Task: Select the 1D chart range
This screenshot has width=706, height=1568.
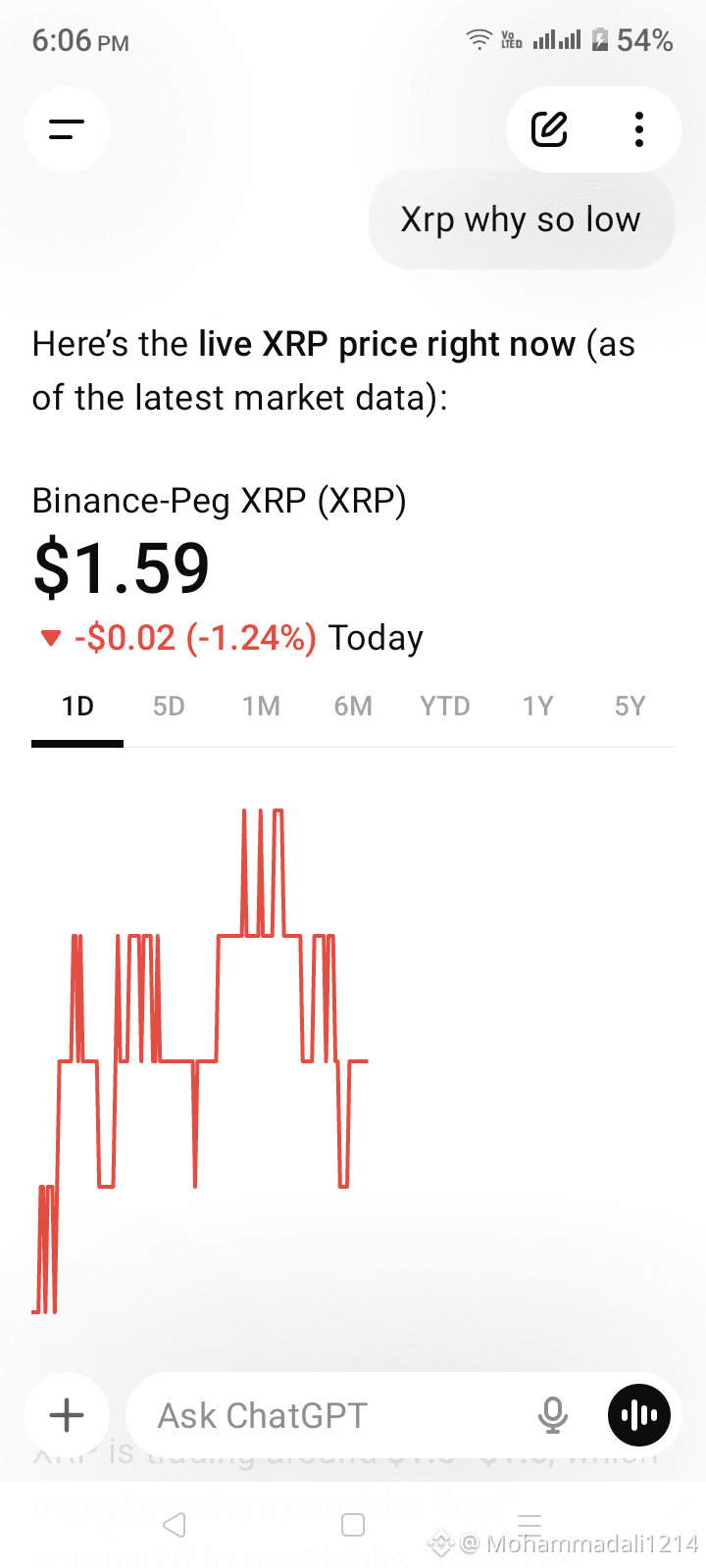Action: (77, 707)
